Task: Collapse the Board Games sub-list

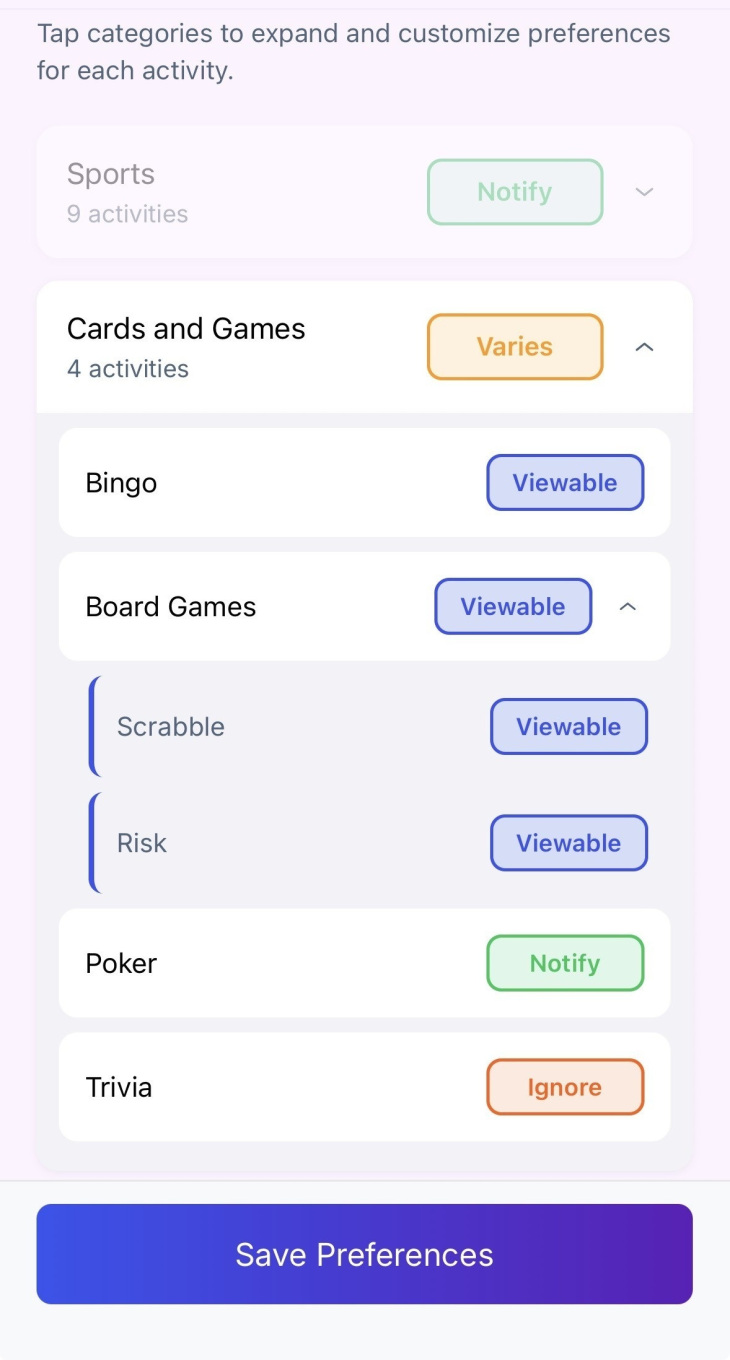Action: tap(628, 607)
